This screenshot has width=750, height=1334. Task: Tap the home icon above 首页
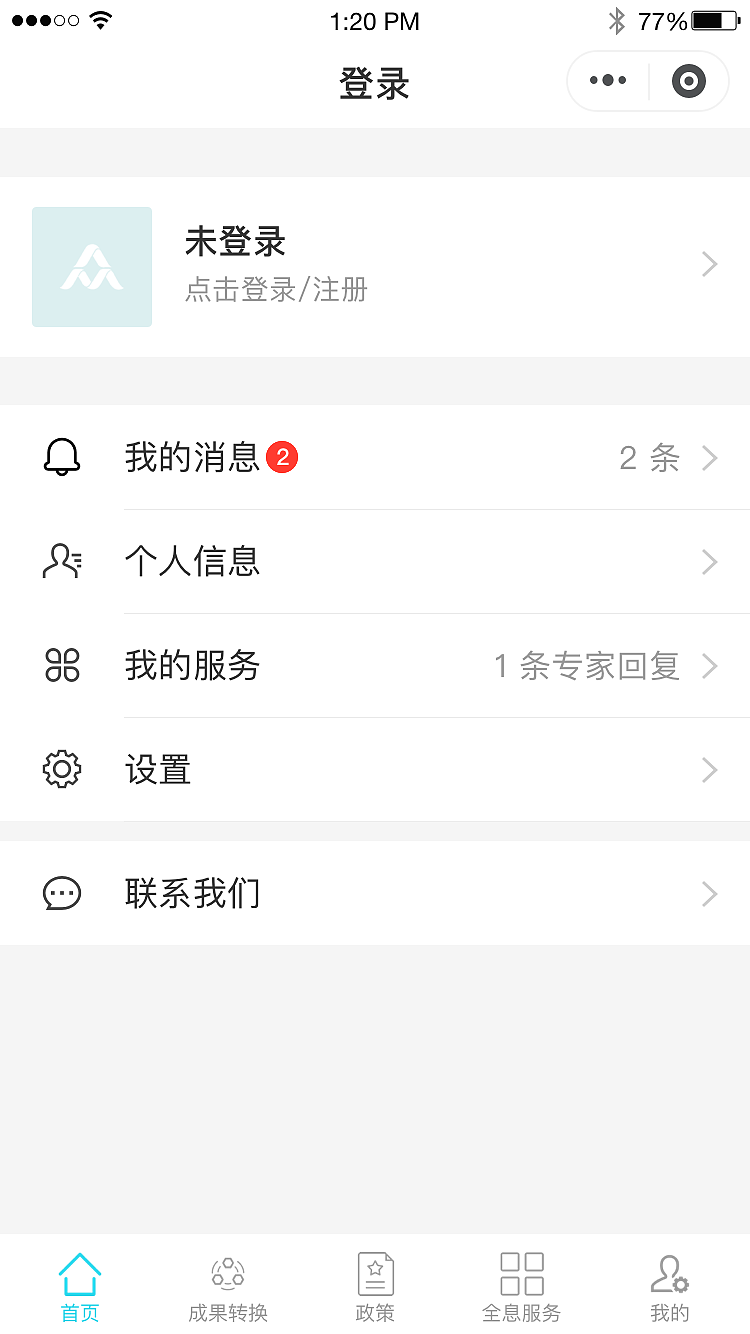click(79, 1274)
